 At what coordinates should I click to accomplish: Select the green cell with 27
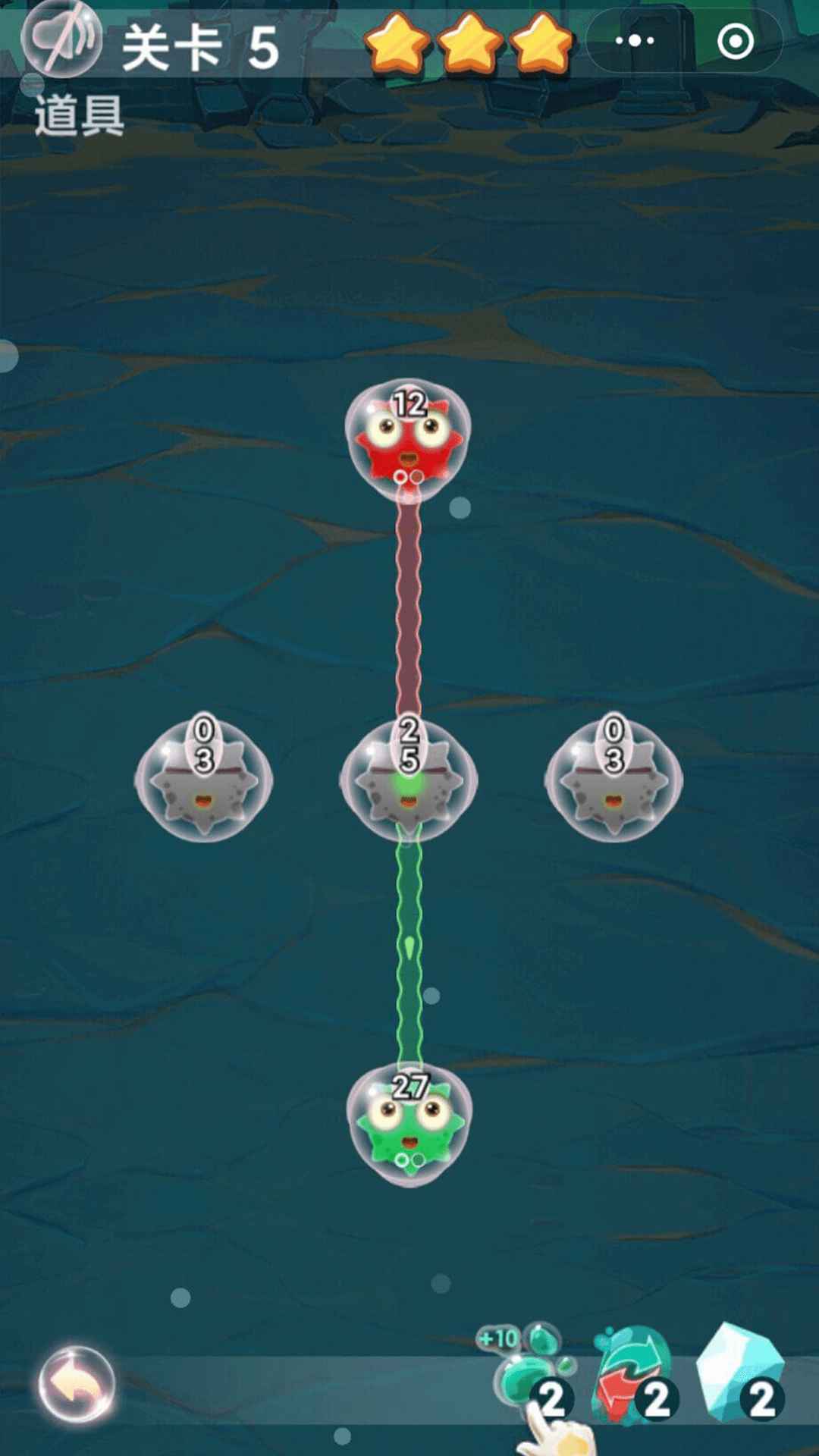pos(409,1124)
